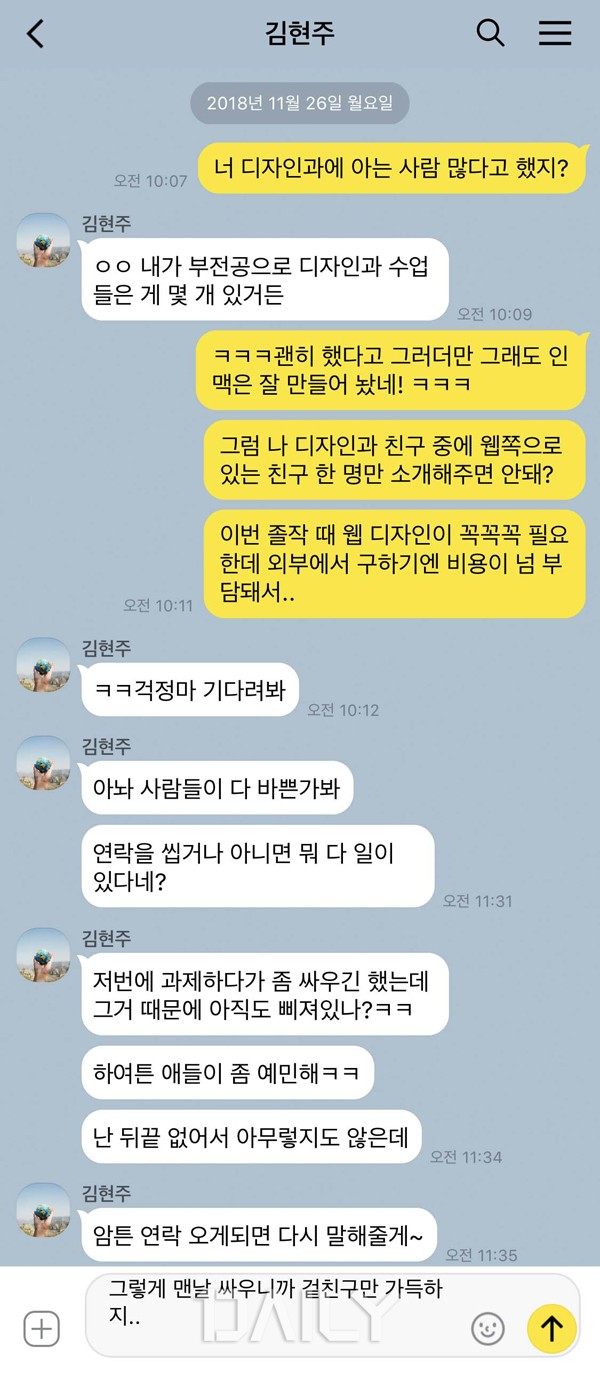
Task: Go back from 김현주 chat
Action: click(36, 34)
